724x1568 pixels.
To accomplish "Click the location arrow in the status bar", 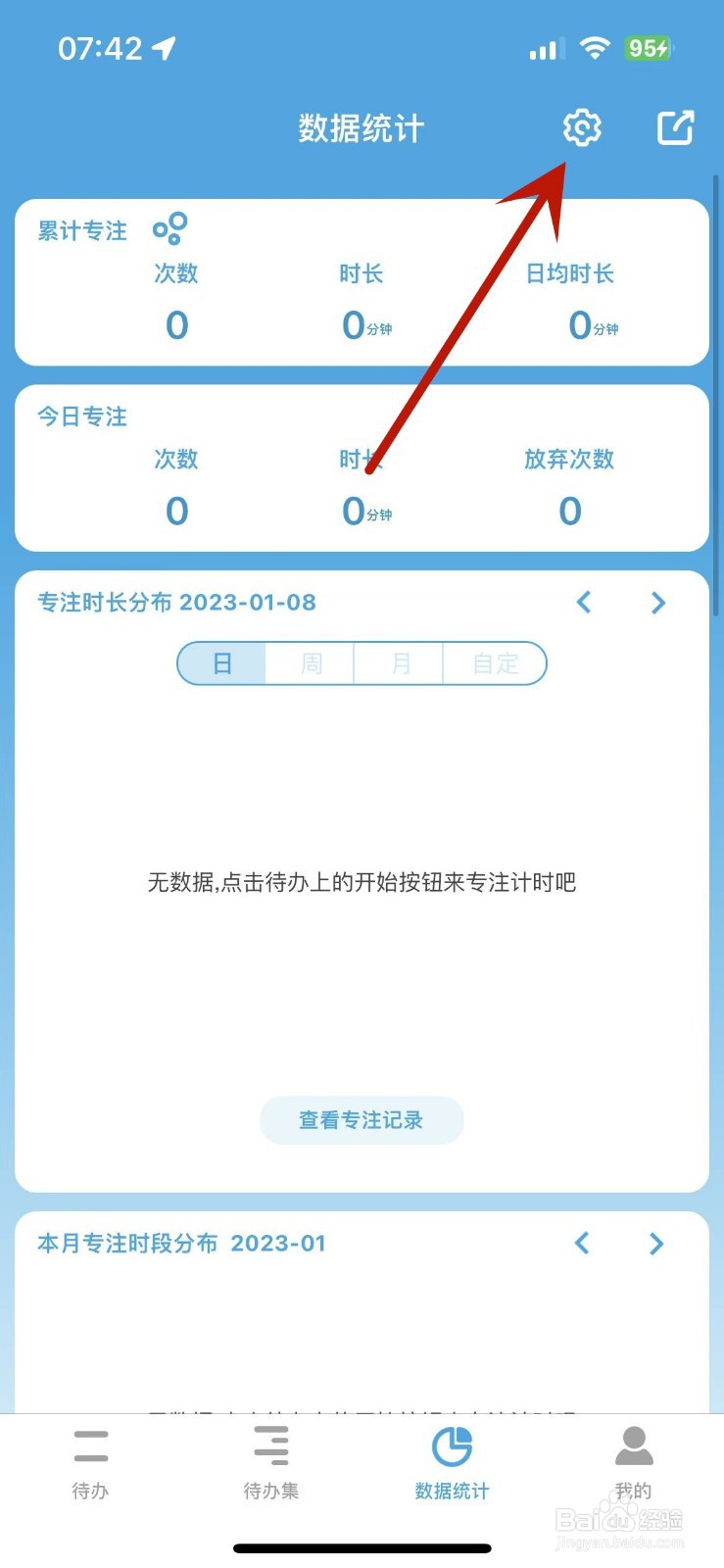I will click(165, 46).
